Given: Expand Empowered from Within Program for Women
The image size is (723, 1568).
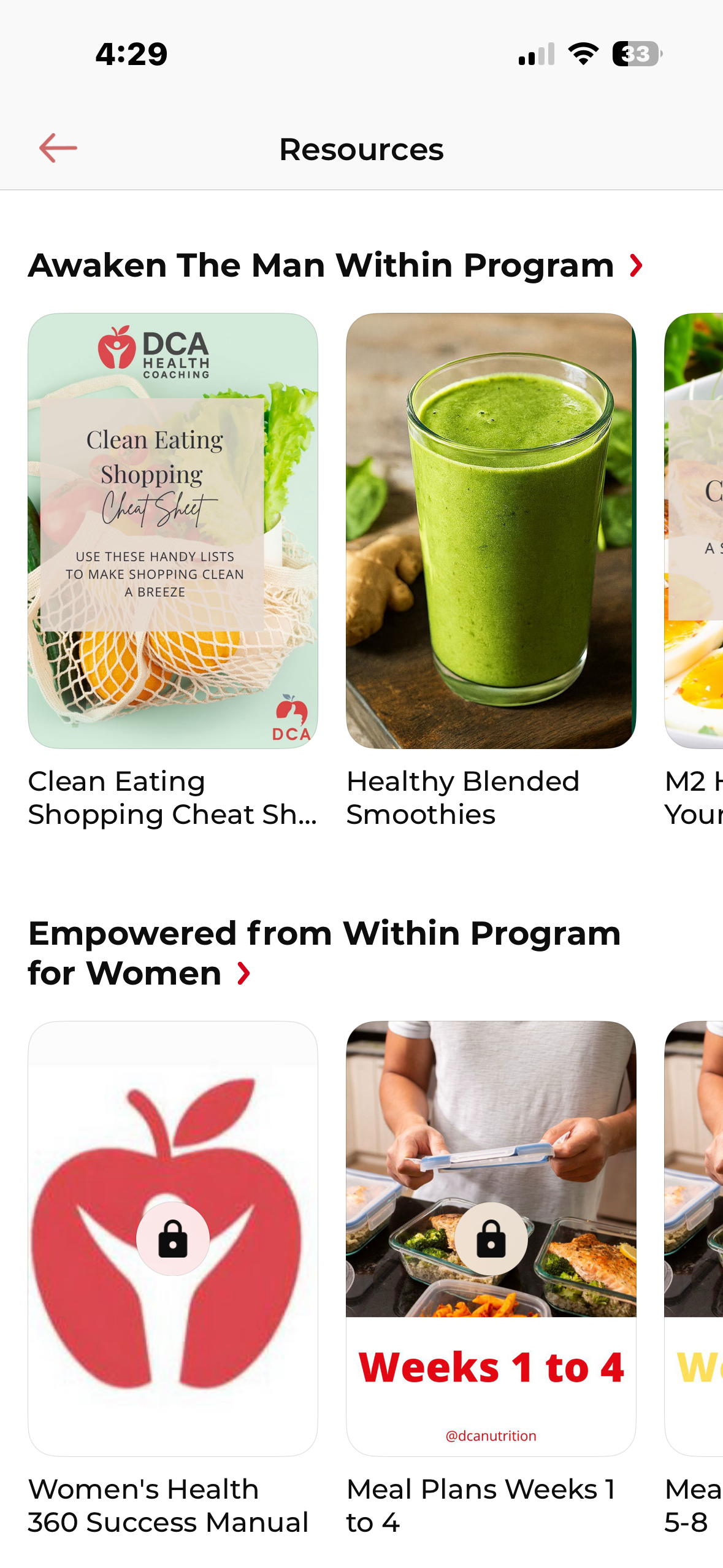Looking at the screenshot, I should 244,974.
